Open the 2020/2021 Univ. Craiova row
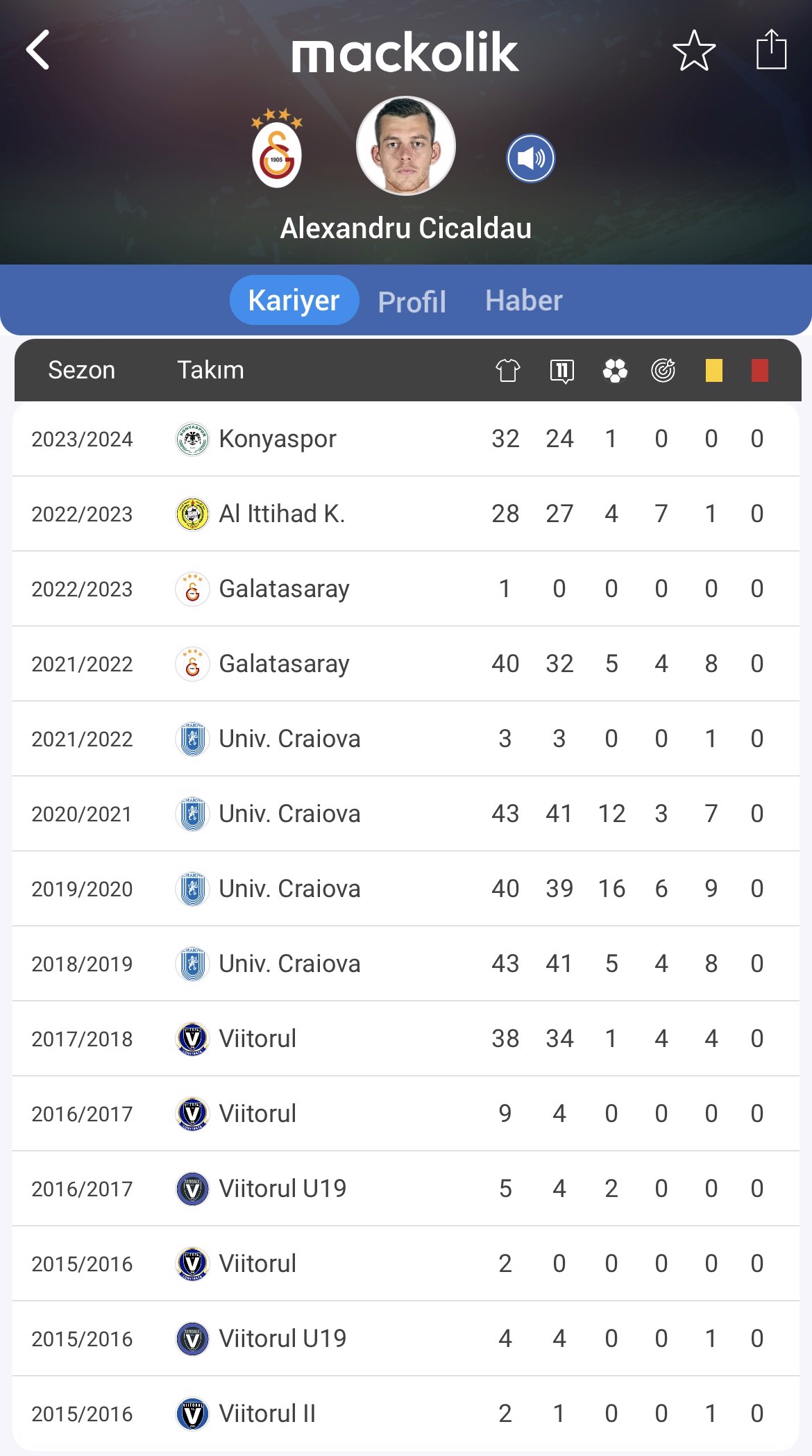Viewport: 812px width, 1456px height. pos(406,814)
